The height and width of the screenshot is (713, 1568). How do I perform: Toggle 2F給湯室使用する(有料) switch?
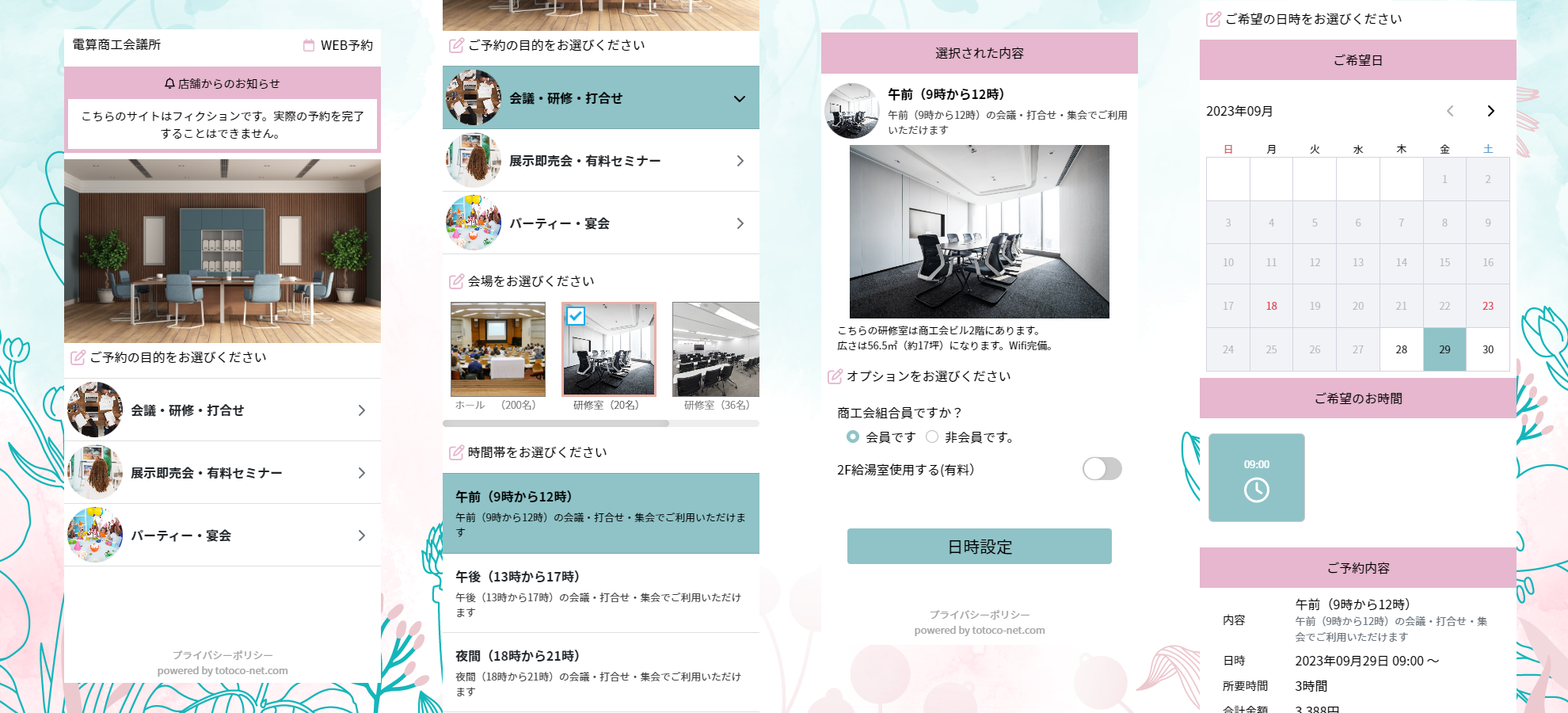point(1102,469)
